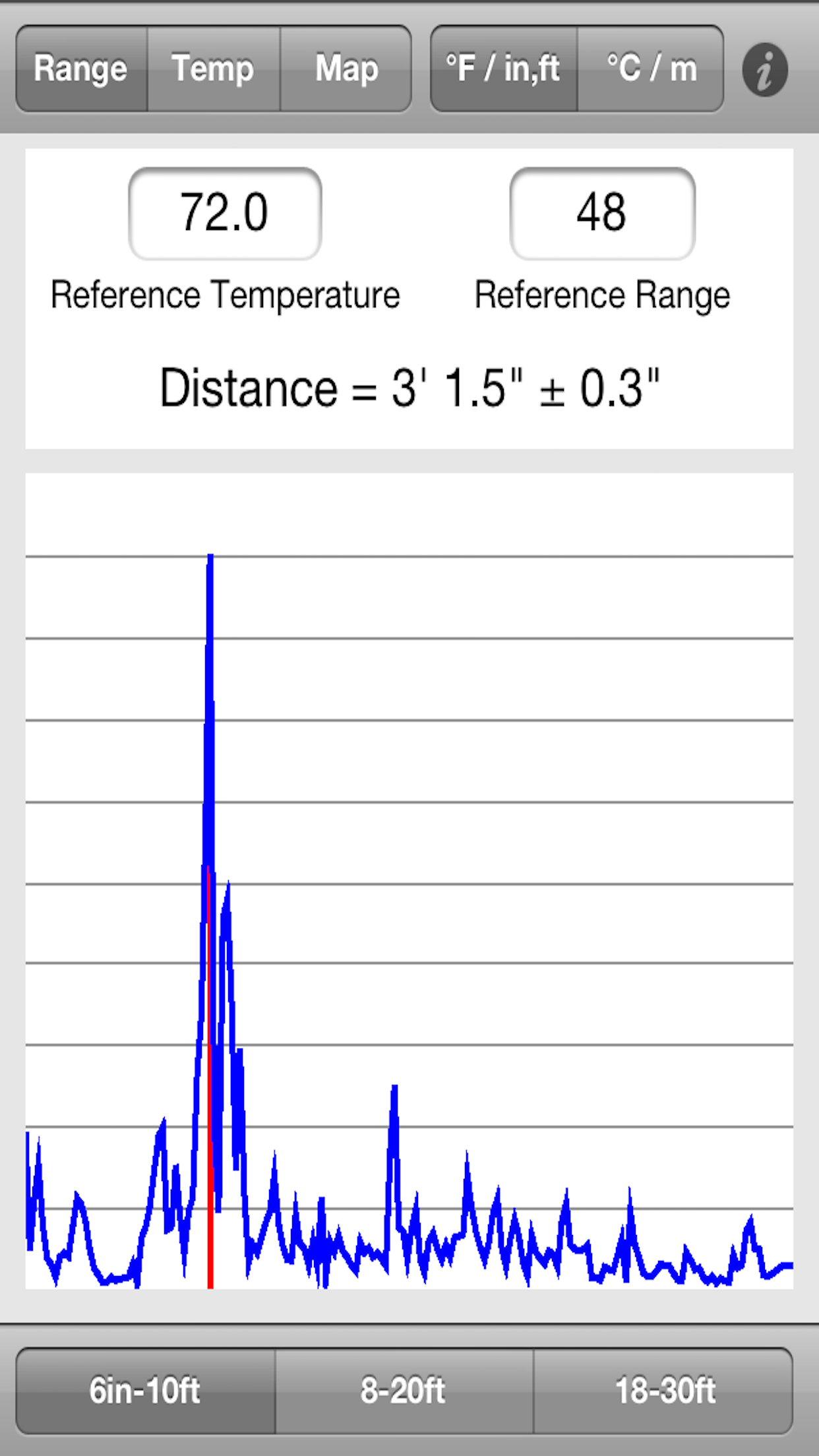This screenshot has width=819, height=1456.
Task: Edit the Reference Range value
Action: click(602, 213)
